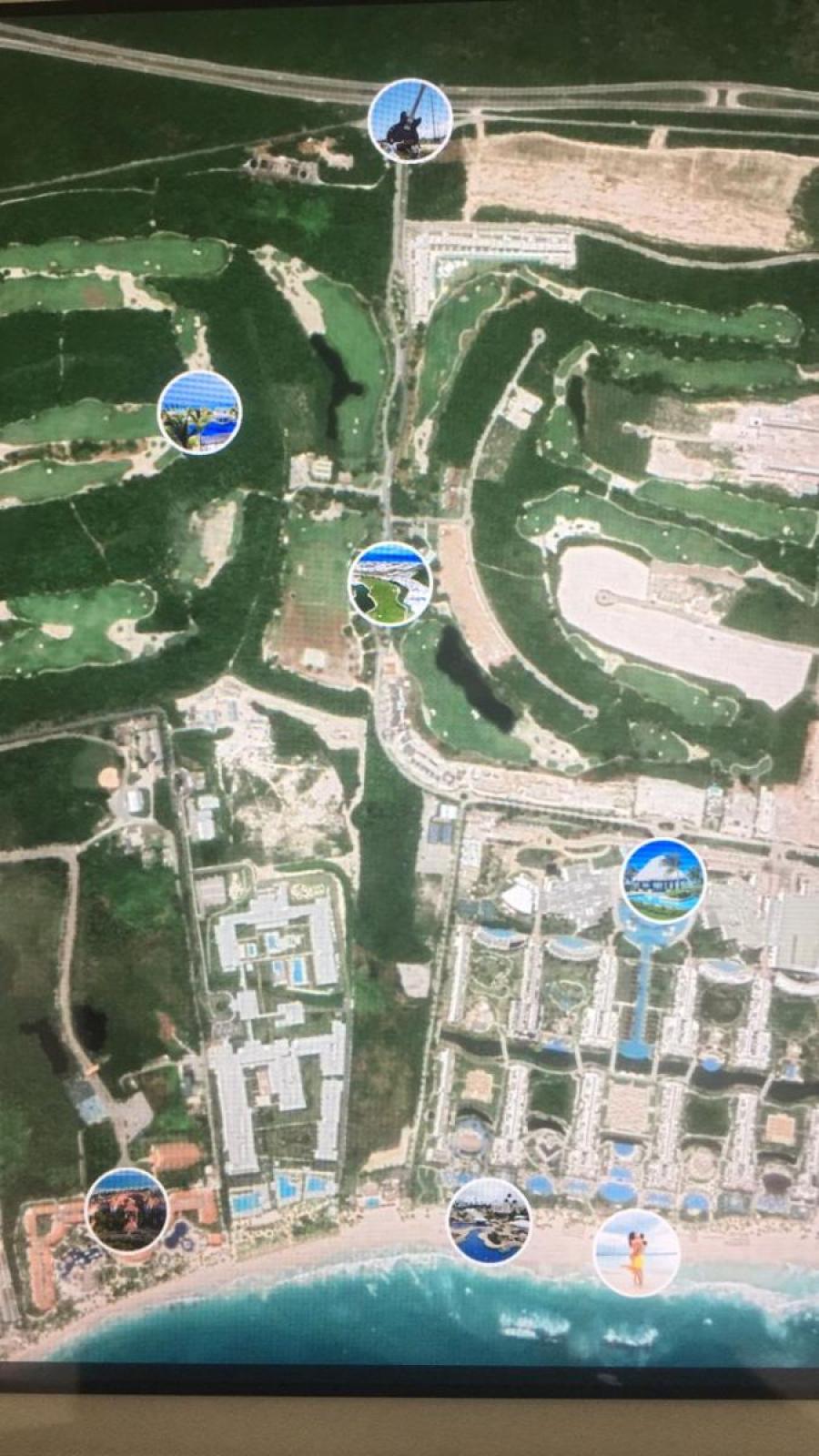The height and width of the screenshot is (1456, 819).
Task: Tap the couple on the beach photo marker
Action: (636, 1252)
